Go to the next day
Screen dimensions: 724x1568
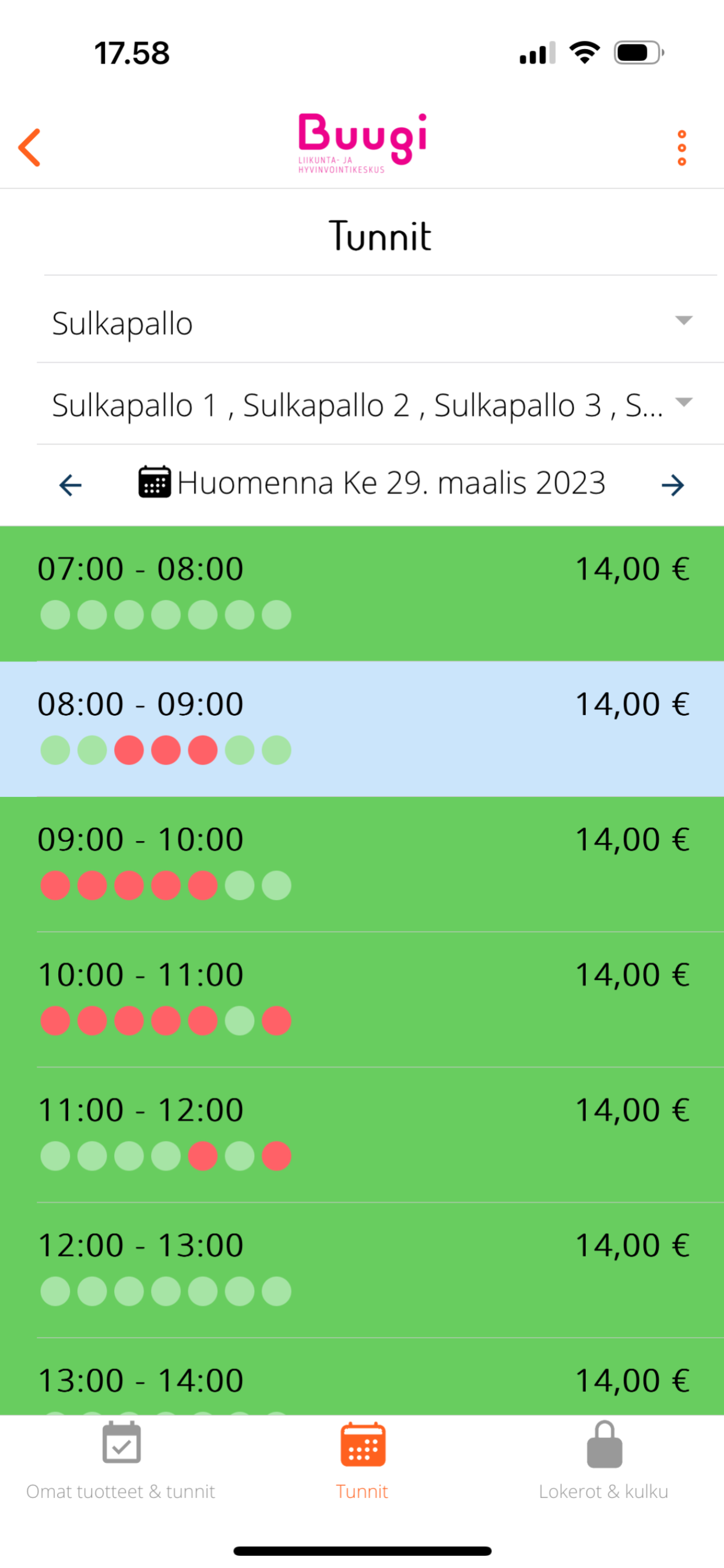point(673,485)
